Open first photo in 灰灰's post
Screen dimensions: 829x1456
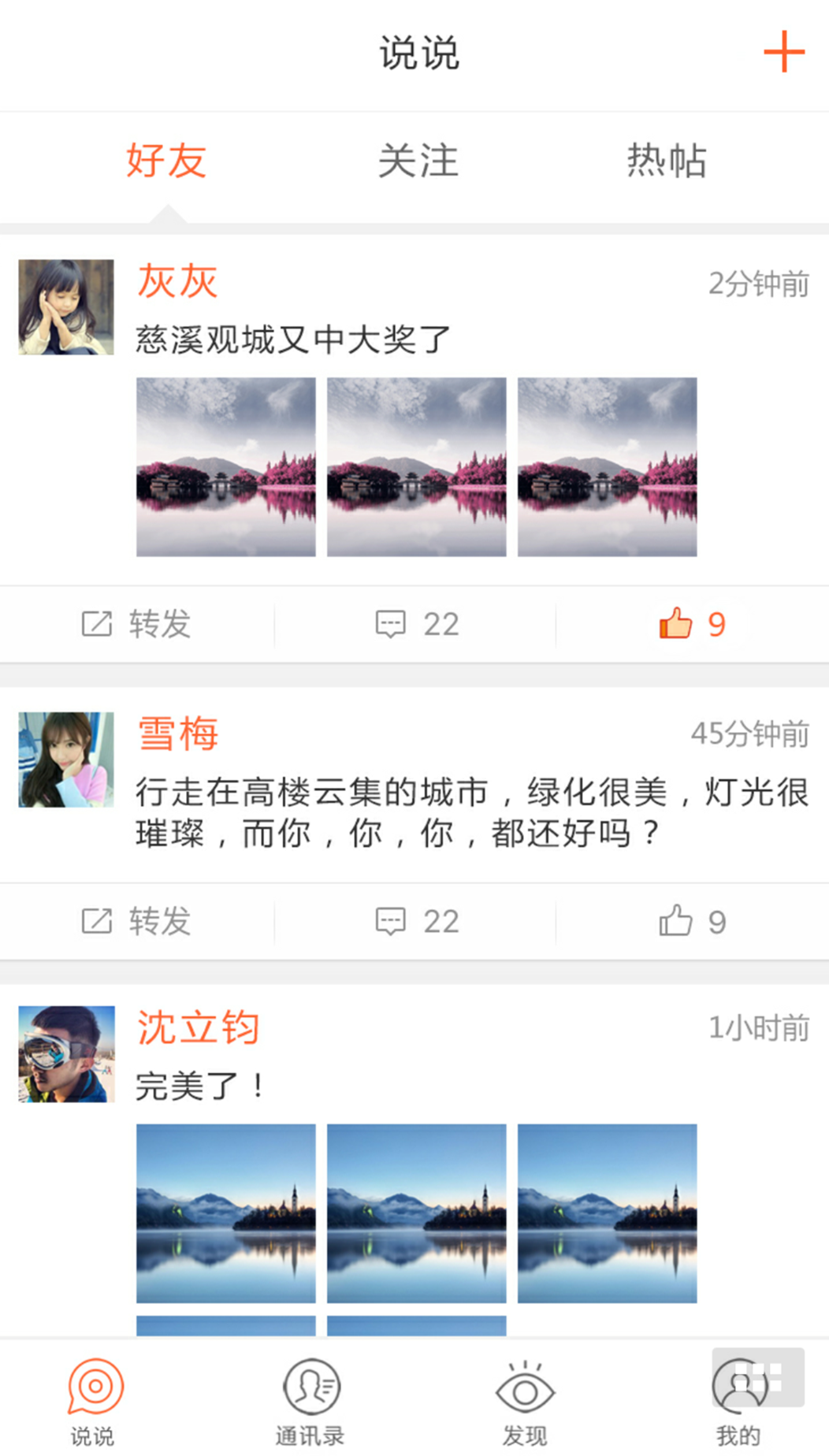pos(226,467)
